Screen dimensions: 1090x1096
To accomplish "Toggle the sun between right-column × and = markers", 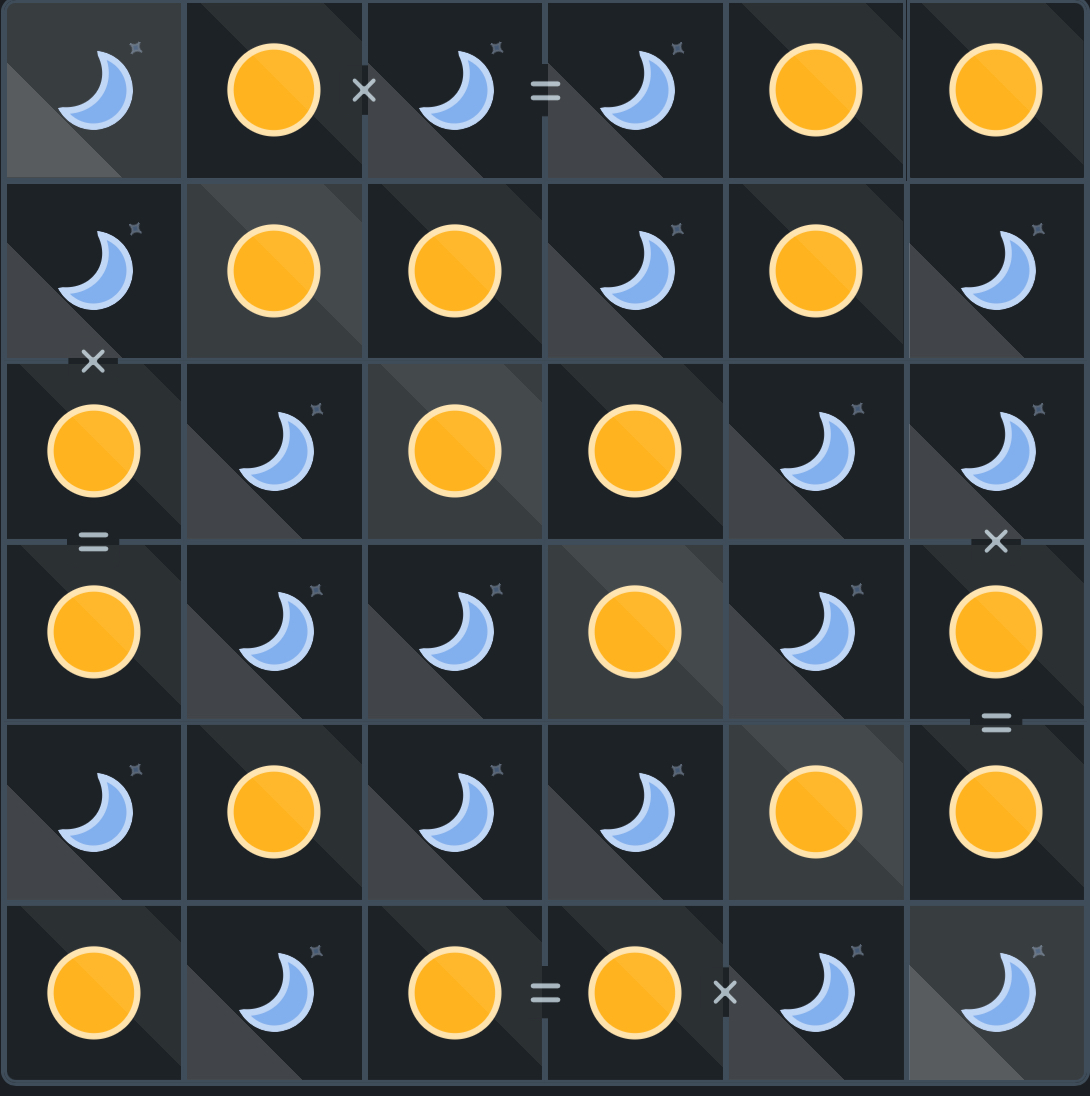I will click(x=996, y=632).
